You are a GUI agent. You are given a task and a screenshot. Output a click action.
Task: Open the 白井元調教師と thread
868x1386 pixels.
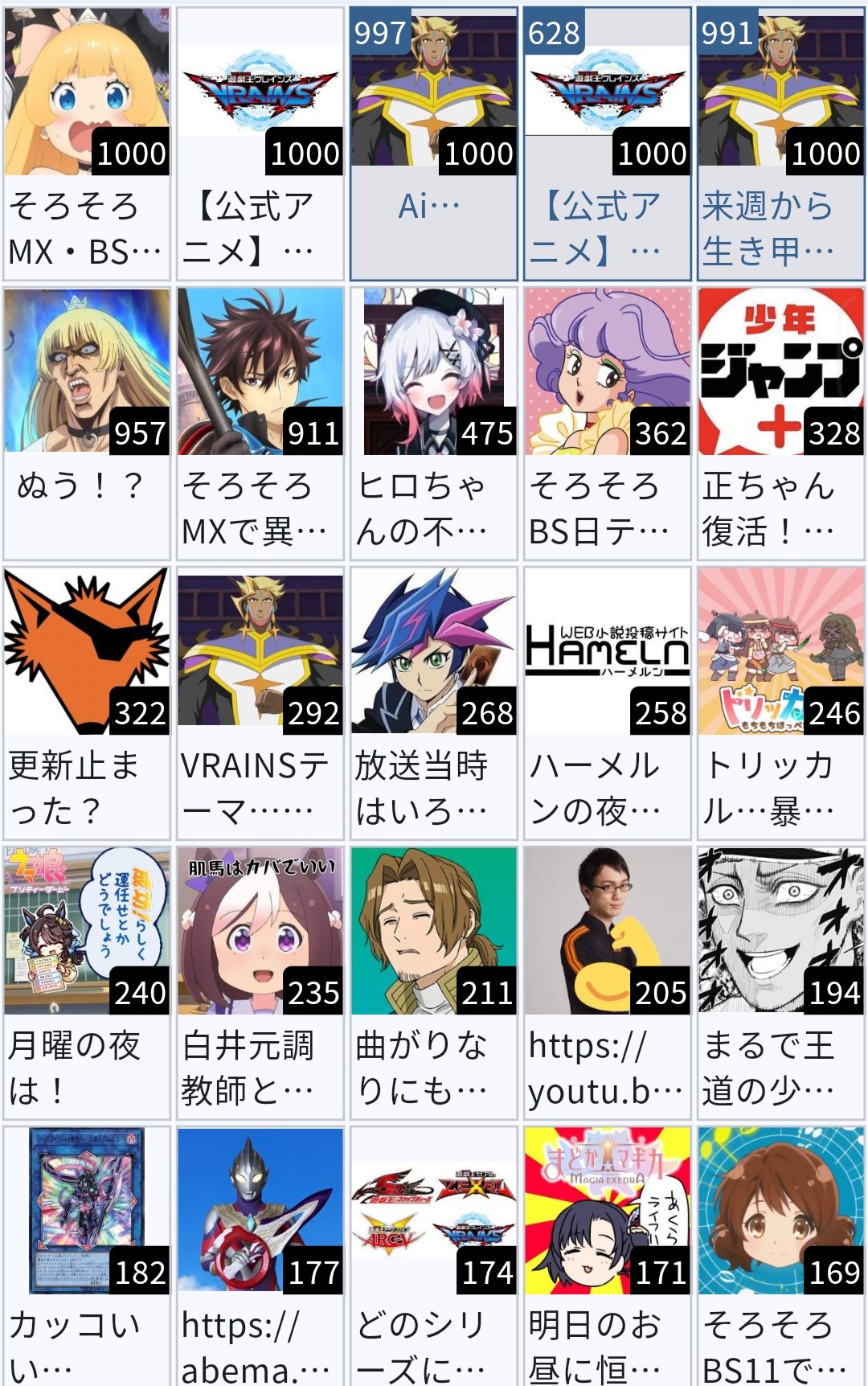coord(260,1068)
